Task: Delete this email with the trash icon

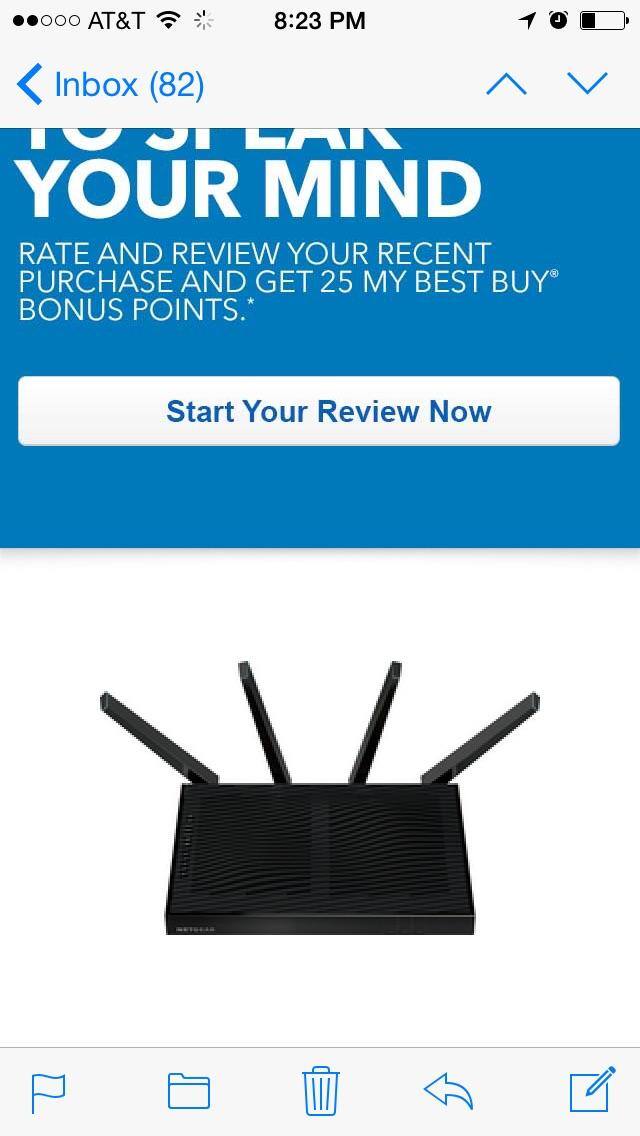Action: pos(320,1091)
